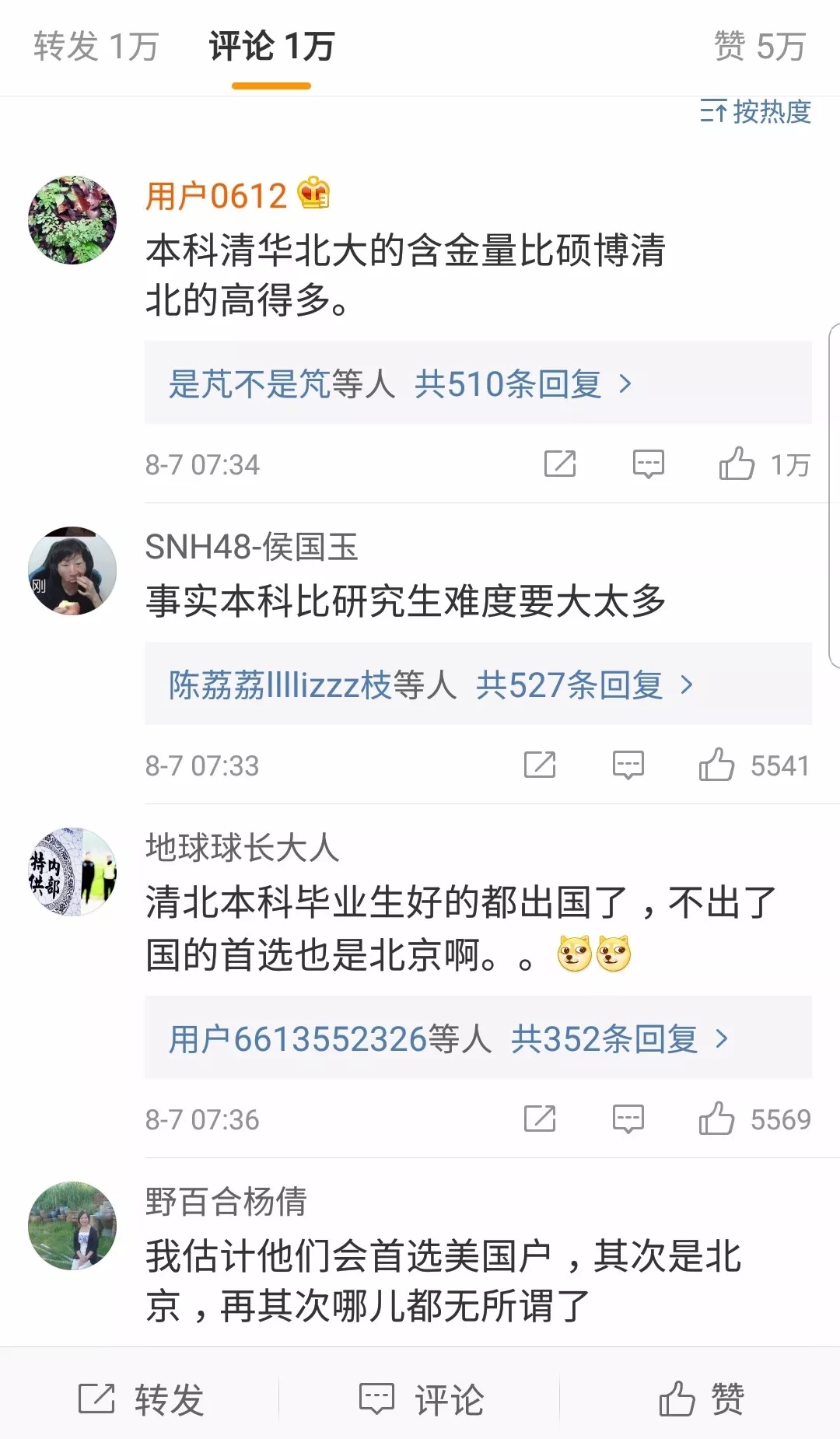Tap 评论 in the bottom bar
Image resolution: width=840 pixels, height=1439 pixels.
pyautogui.click(x=421, y=1399)
